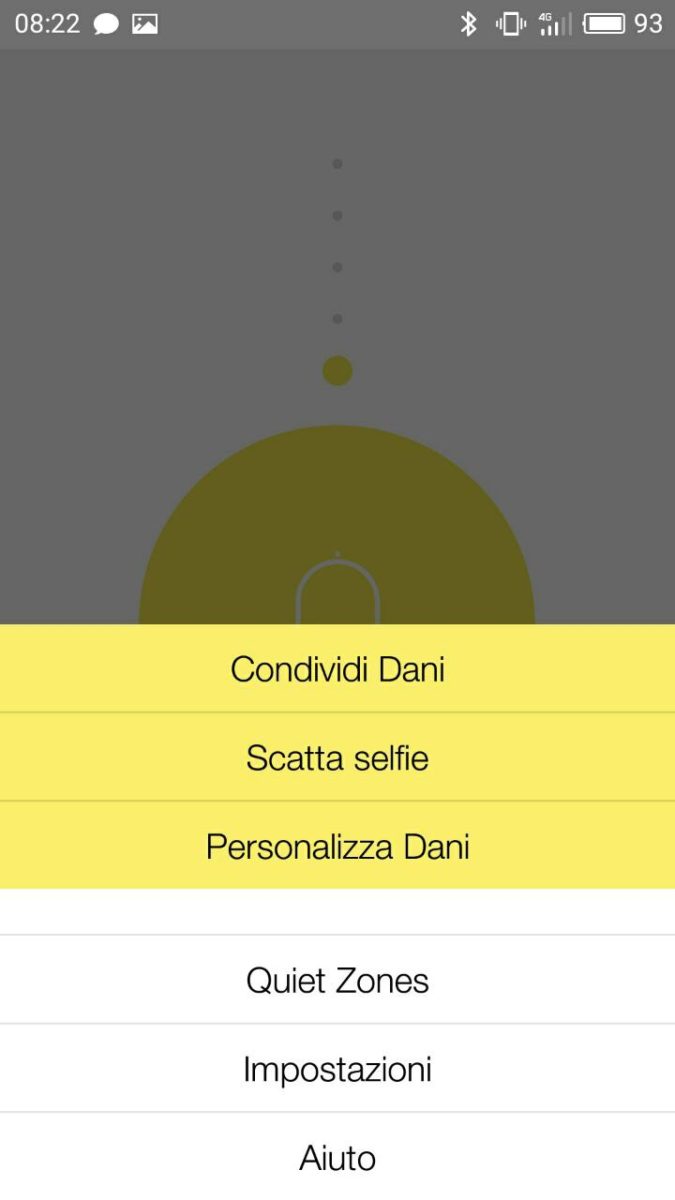Screen dimensions: 675x1200
Task: Go to Impostazioni
Action: click(x=337, y=1069)
